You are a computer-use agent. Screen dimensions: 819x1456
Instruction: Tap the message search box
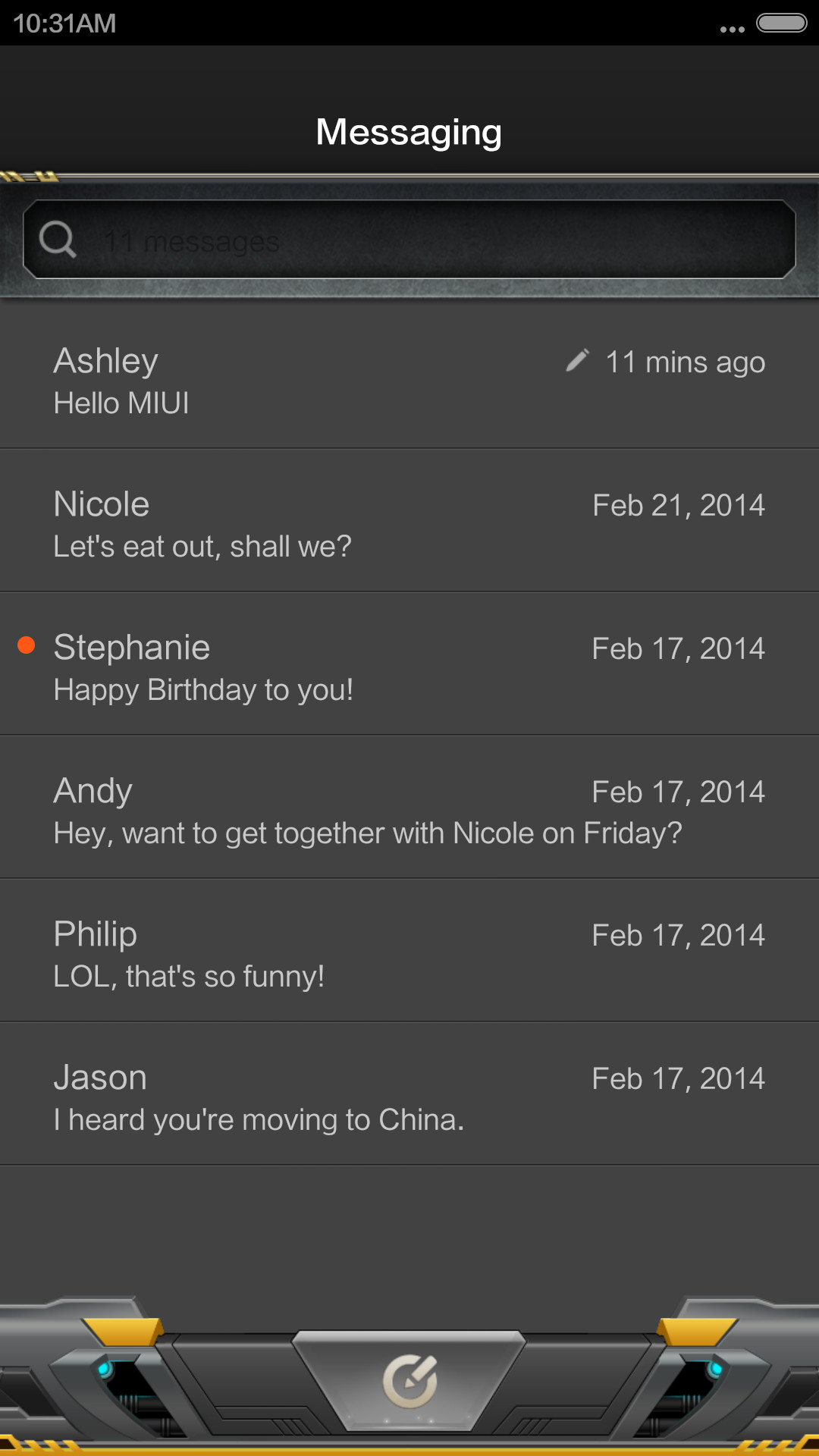tap(409, 240)
